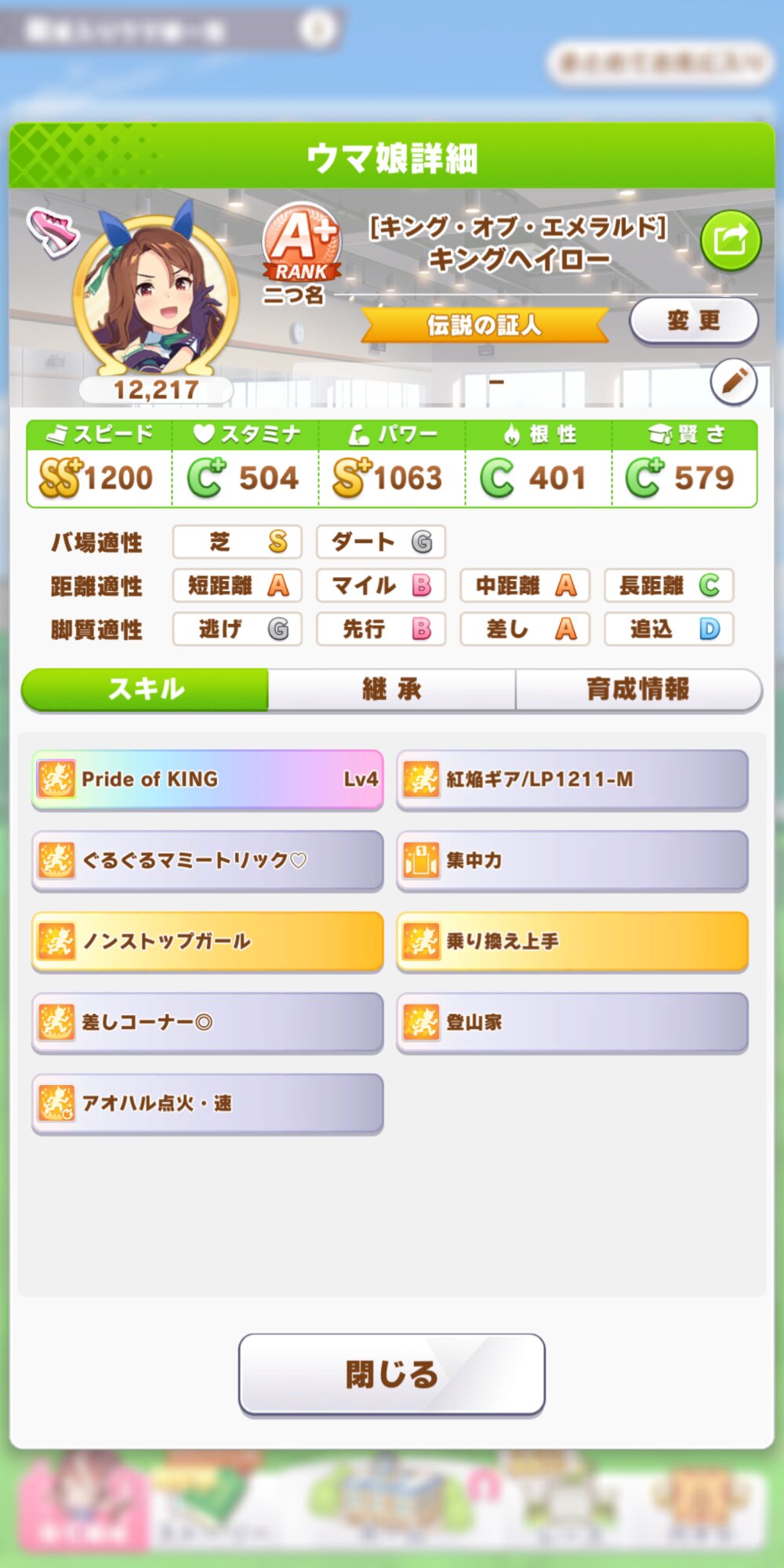View the Pride of KING skill

(x=208, y=779)
